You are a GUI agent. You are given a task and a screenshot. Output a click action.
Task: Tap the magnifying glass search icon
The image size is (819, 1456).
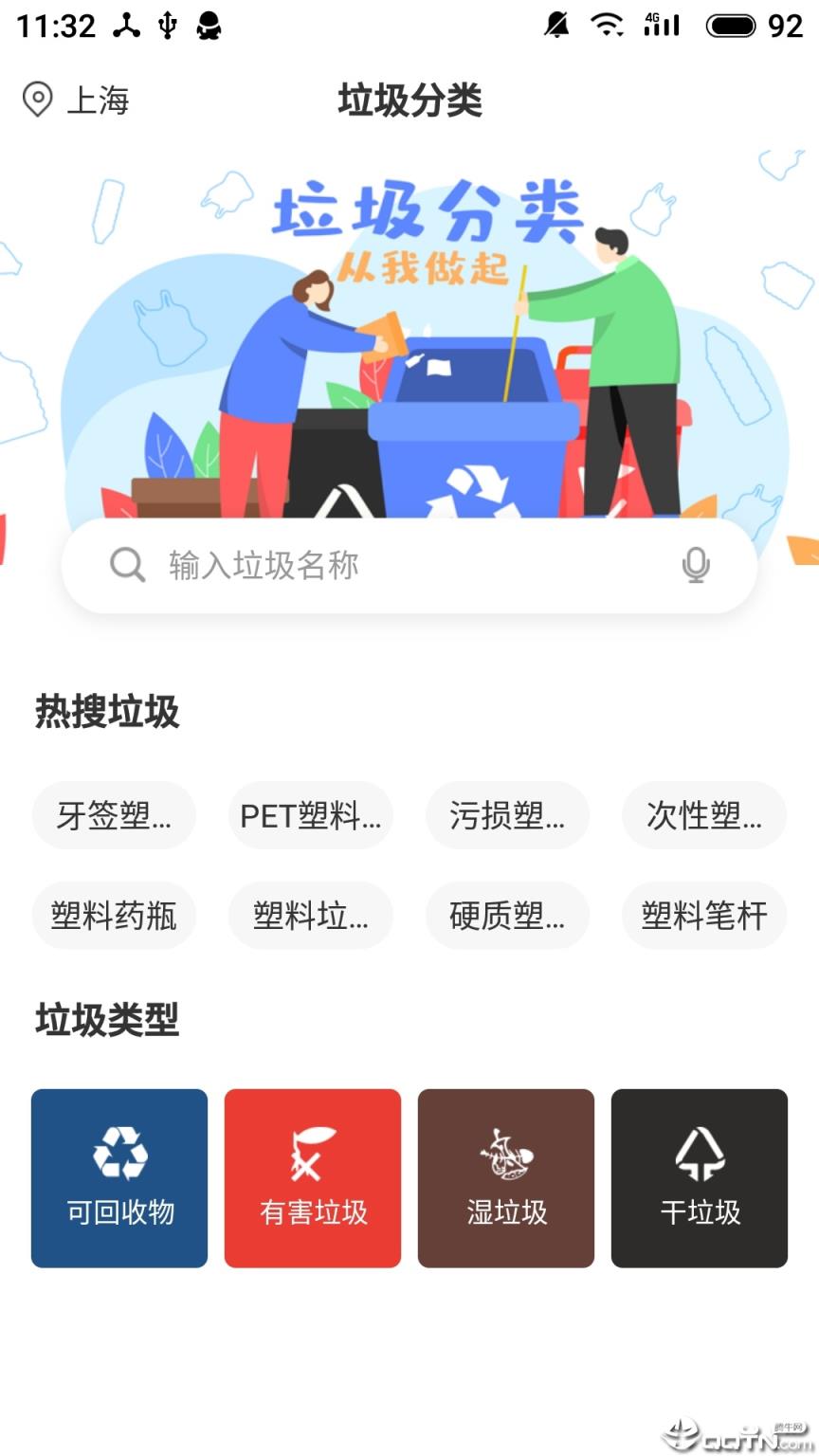(126, 565)
